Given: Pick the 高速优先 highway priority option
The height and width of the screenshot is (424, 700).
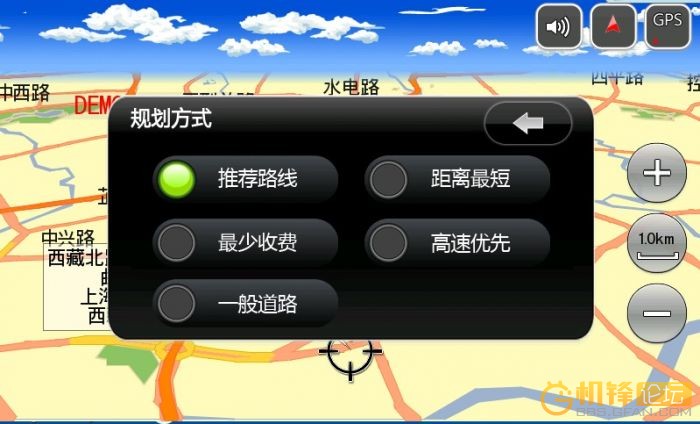Looking at the screenshot, I should (457, 242).
